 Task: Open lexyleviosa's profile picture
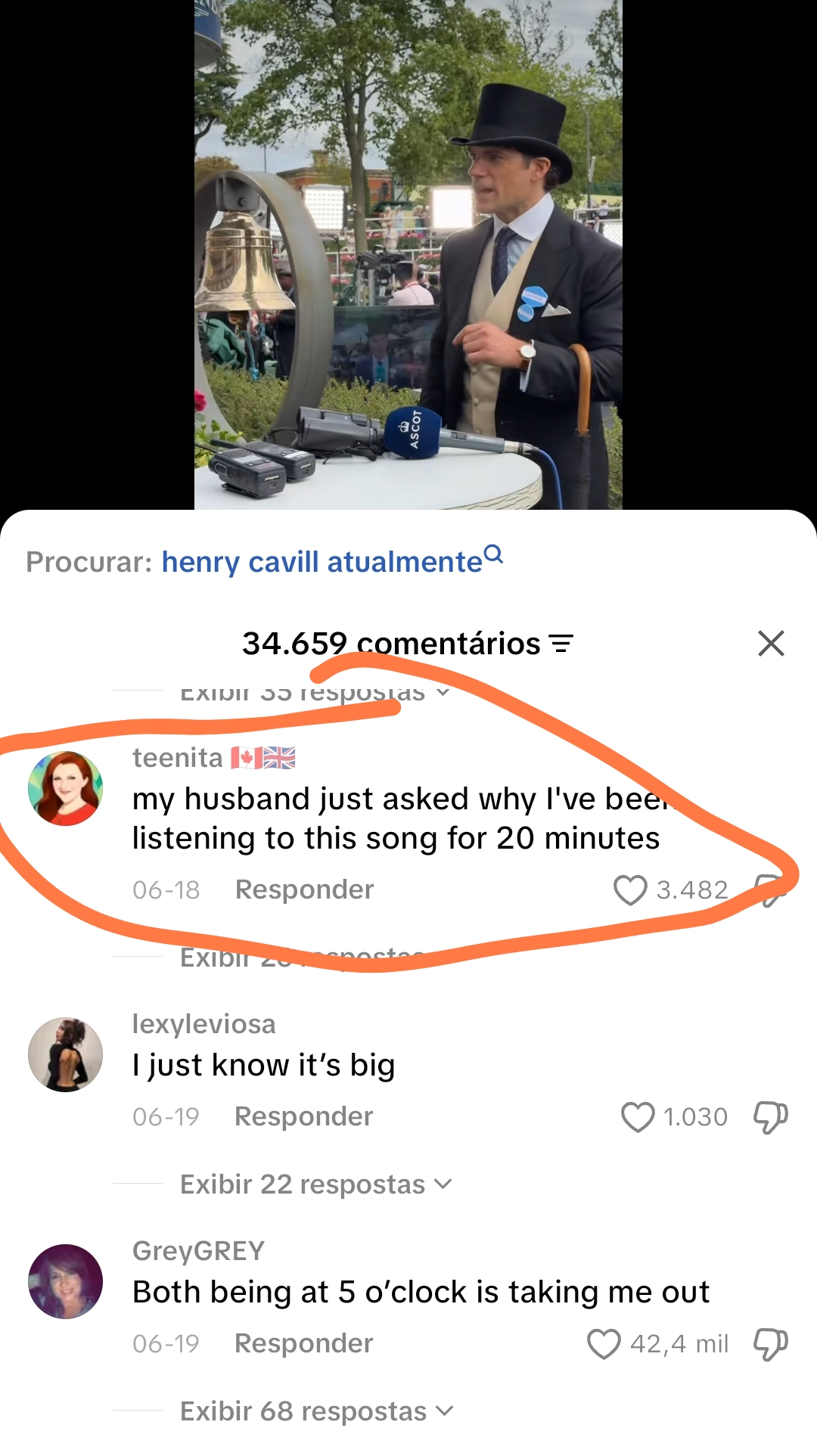click(x=65, y=1054)
